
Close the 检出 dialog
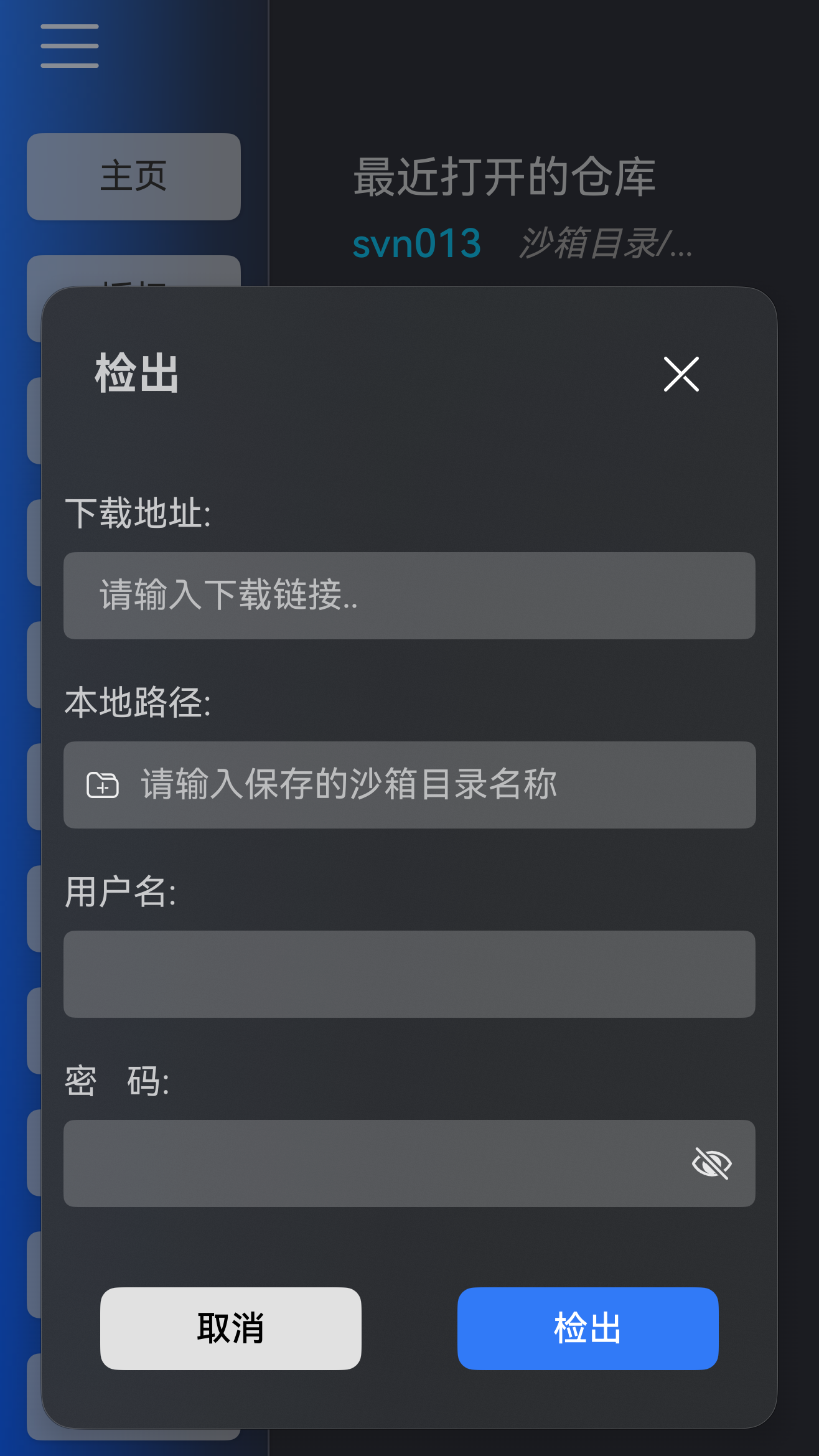pos(681,374)
